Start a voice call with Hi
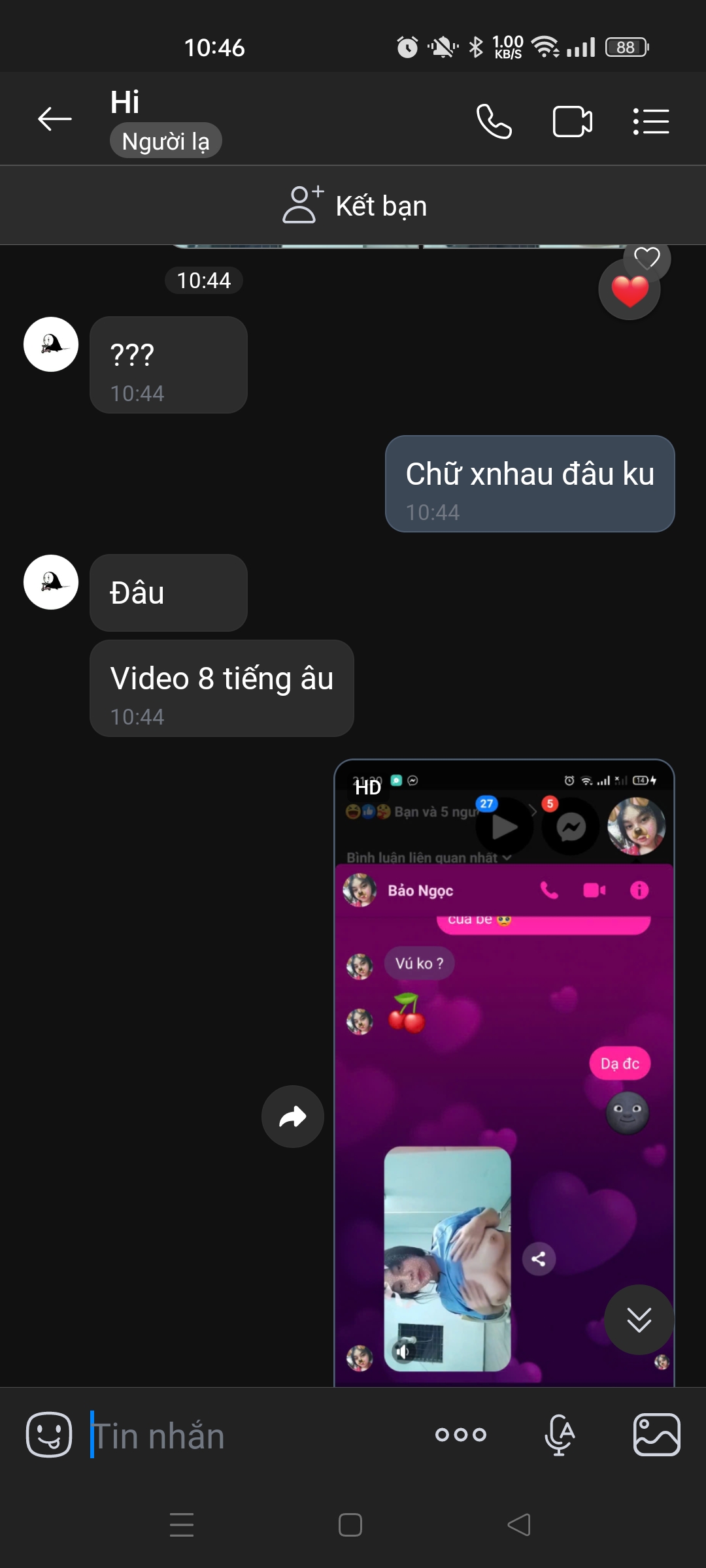706x1568 pixels. coord(494,122)
